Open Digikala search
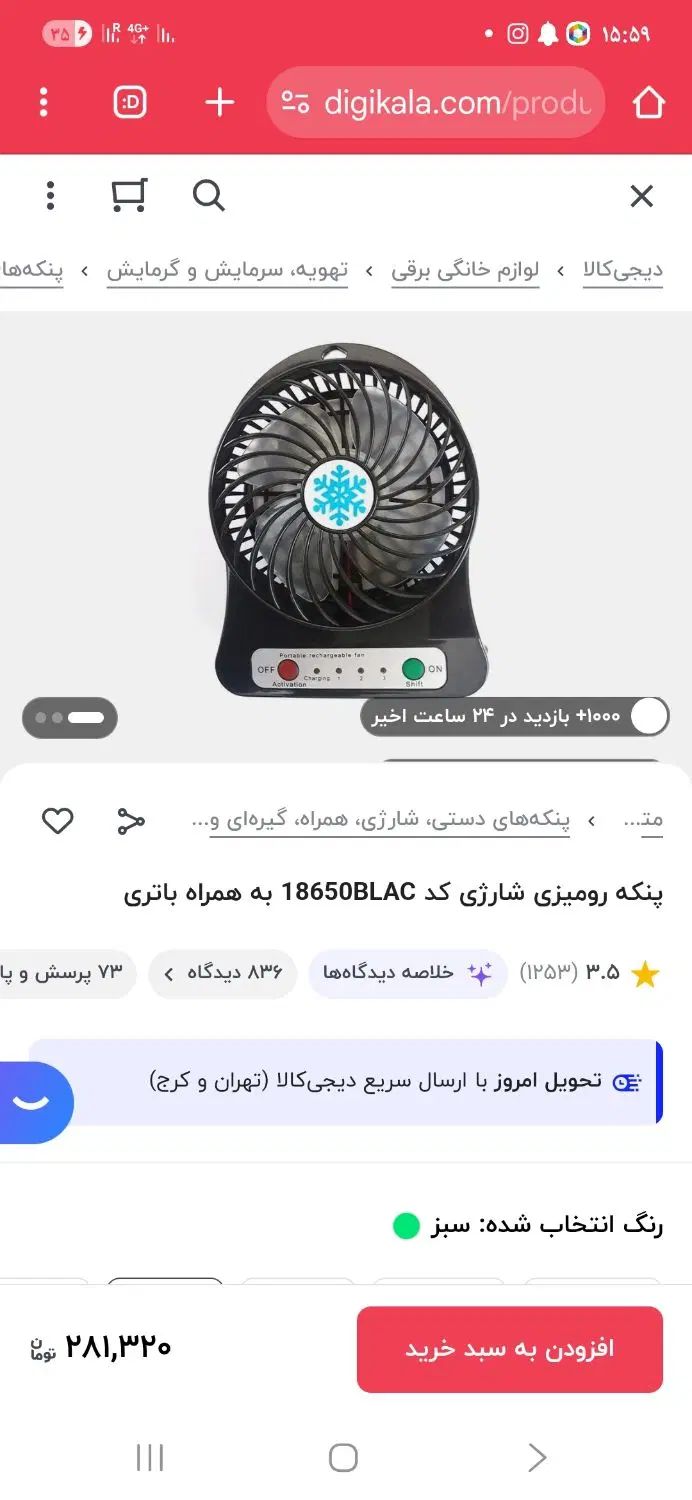The image size is (692, 1500). pyautogui.click(x=208, y=196)
